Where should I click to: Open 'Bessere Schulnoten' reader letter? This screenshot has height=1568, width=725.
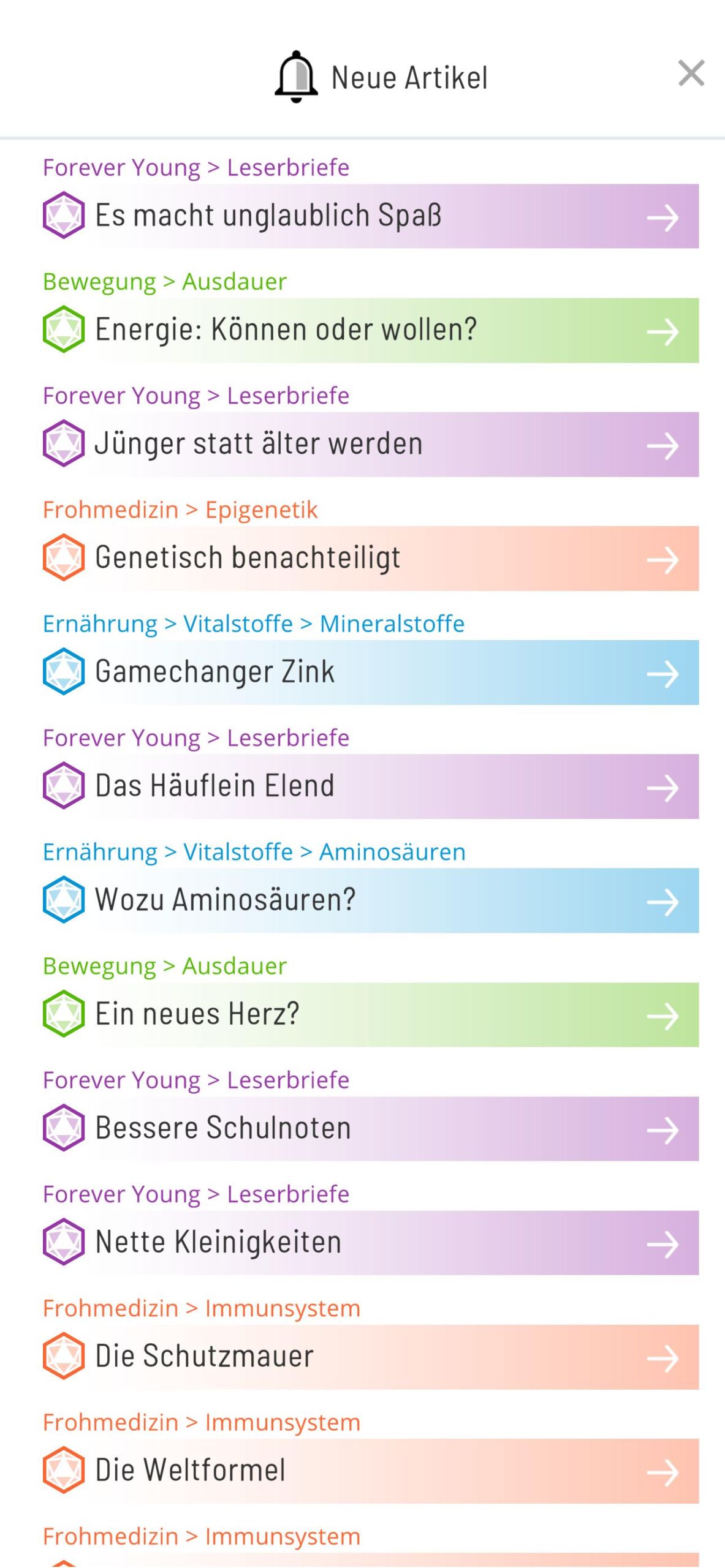[370, 1128]
